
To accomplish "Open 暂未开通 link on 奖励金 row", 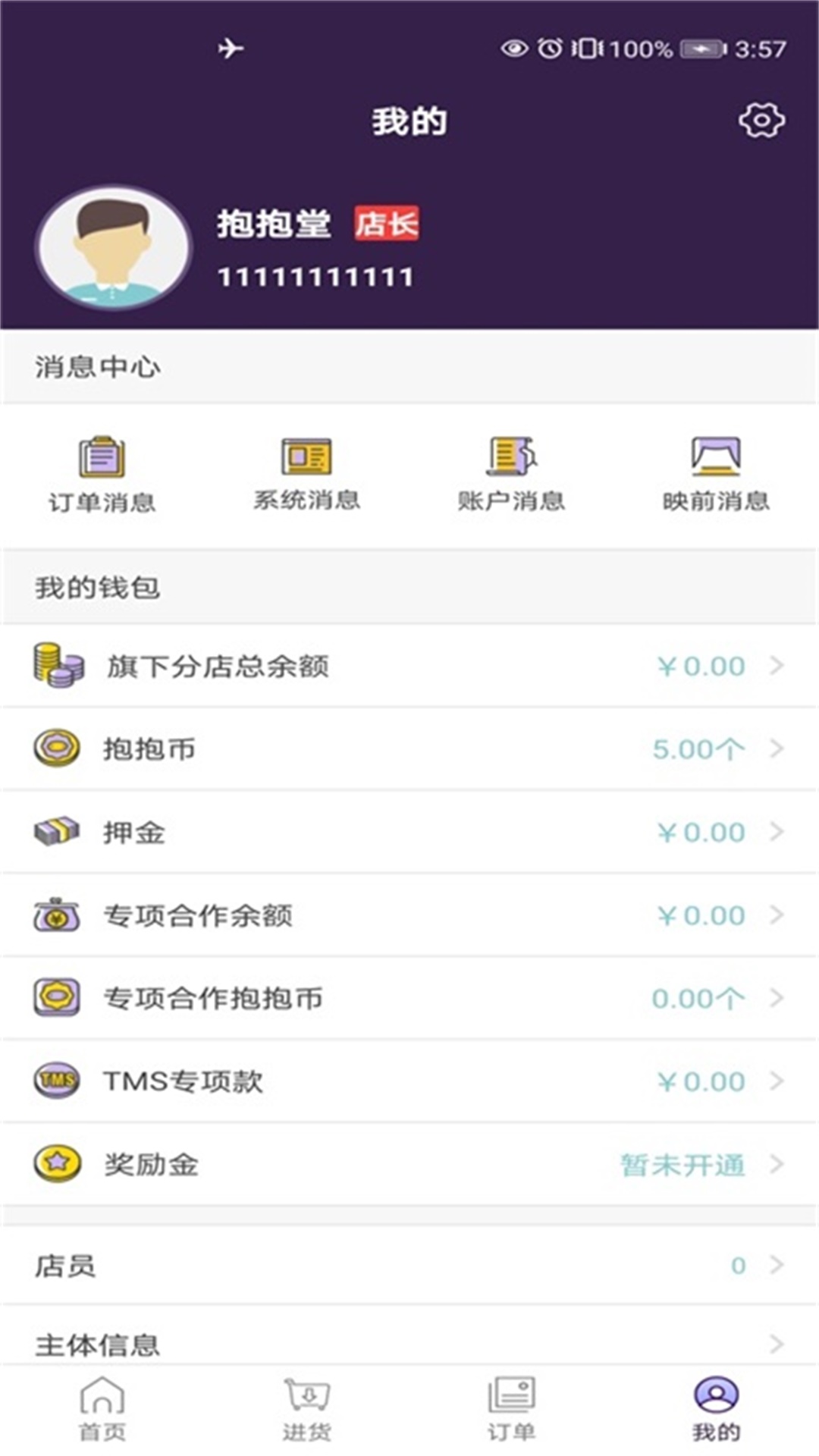I will pos(681,1163).
